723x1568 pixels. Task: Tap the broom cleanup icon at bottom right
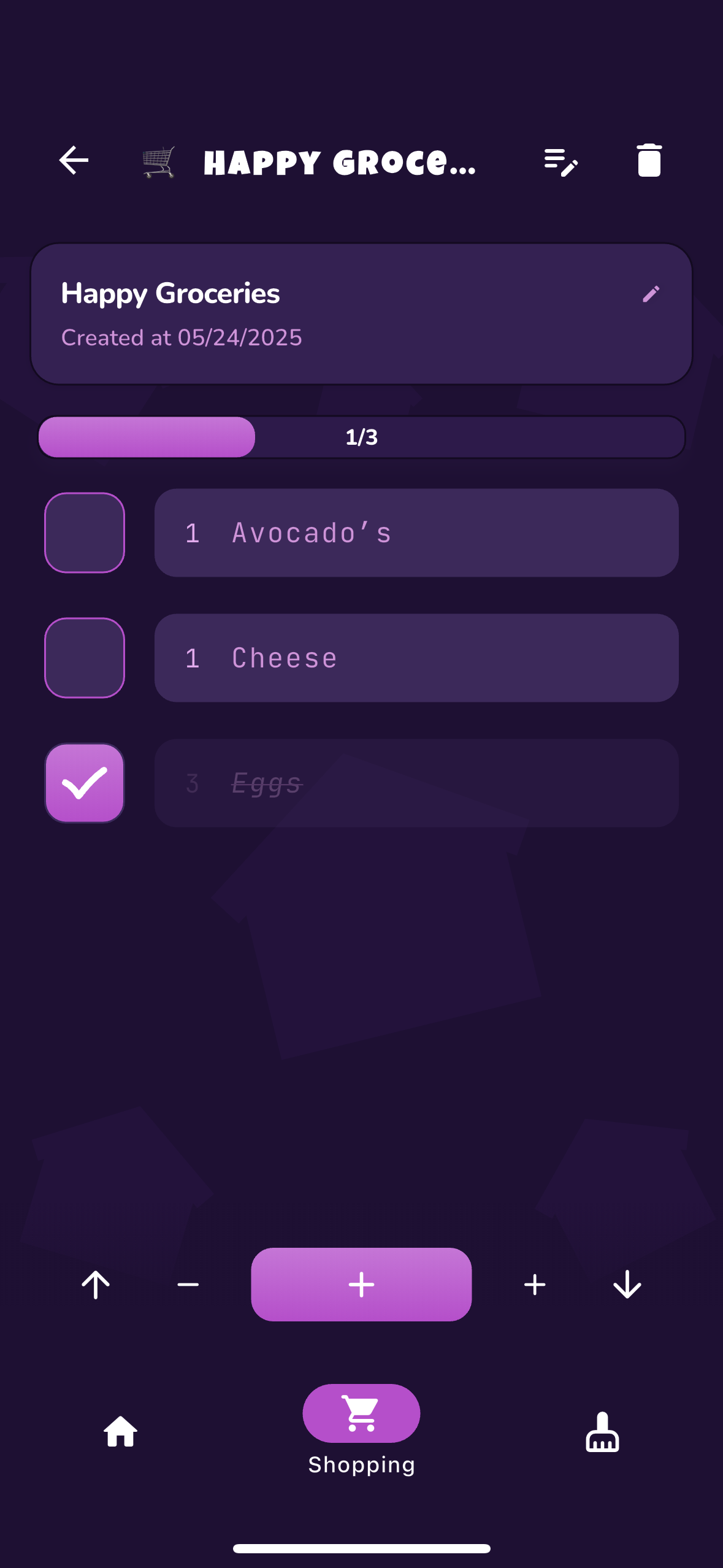602,1433
